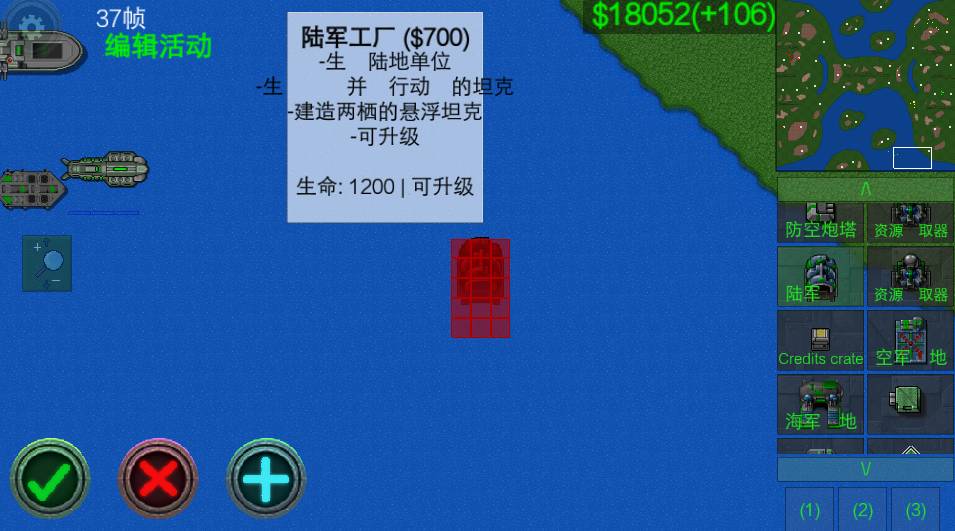Choose the green box building option
This screenshot has width=955, height=531.
[x=910, y=404]
